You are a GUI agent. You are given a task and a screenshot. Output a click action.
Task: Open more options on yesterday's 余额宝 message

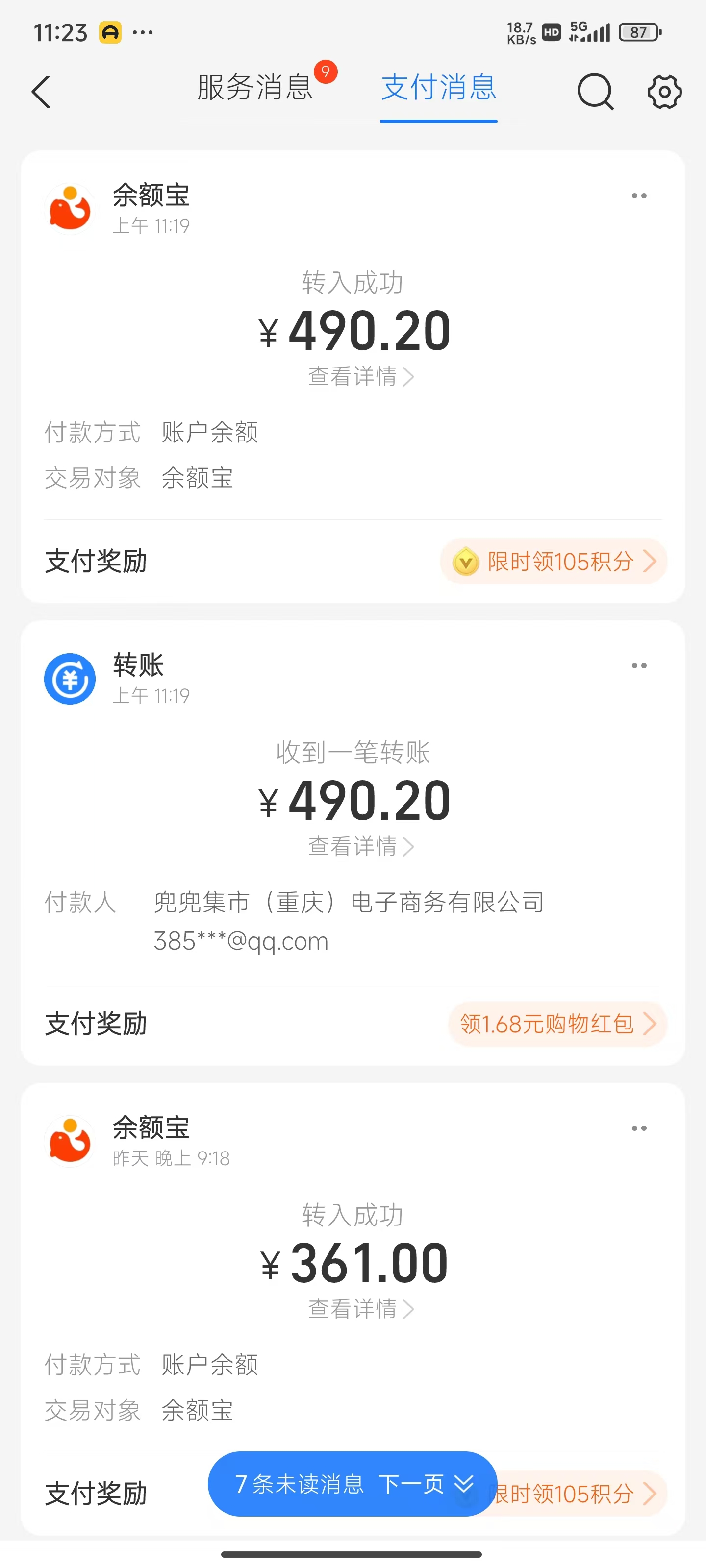tap(639, 1128)
